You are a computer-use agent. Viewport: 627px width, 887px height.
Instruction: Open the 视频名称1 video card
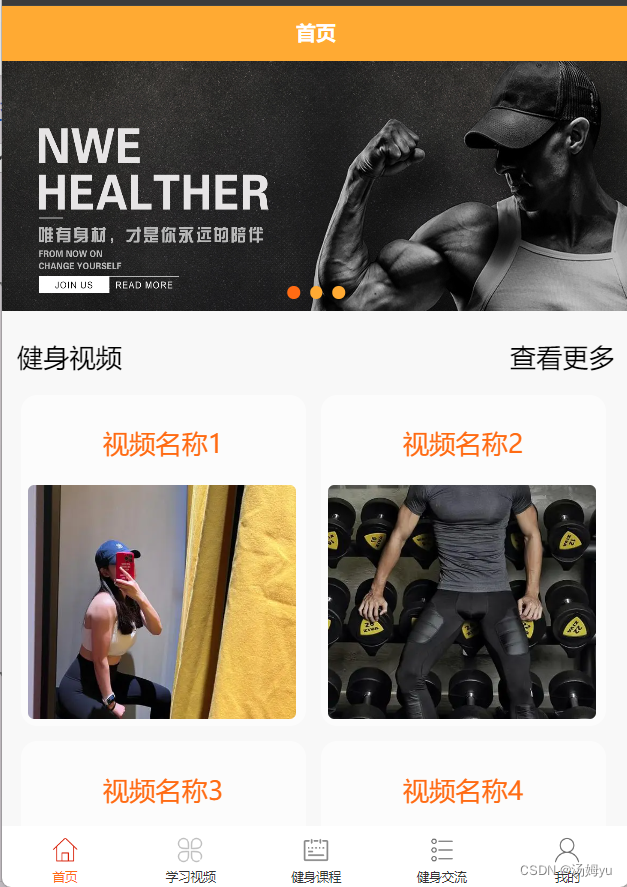point(164,560)
